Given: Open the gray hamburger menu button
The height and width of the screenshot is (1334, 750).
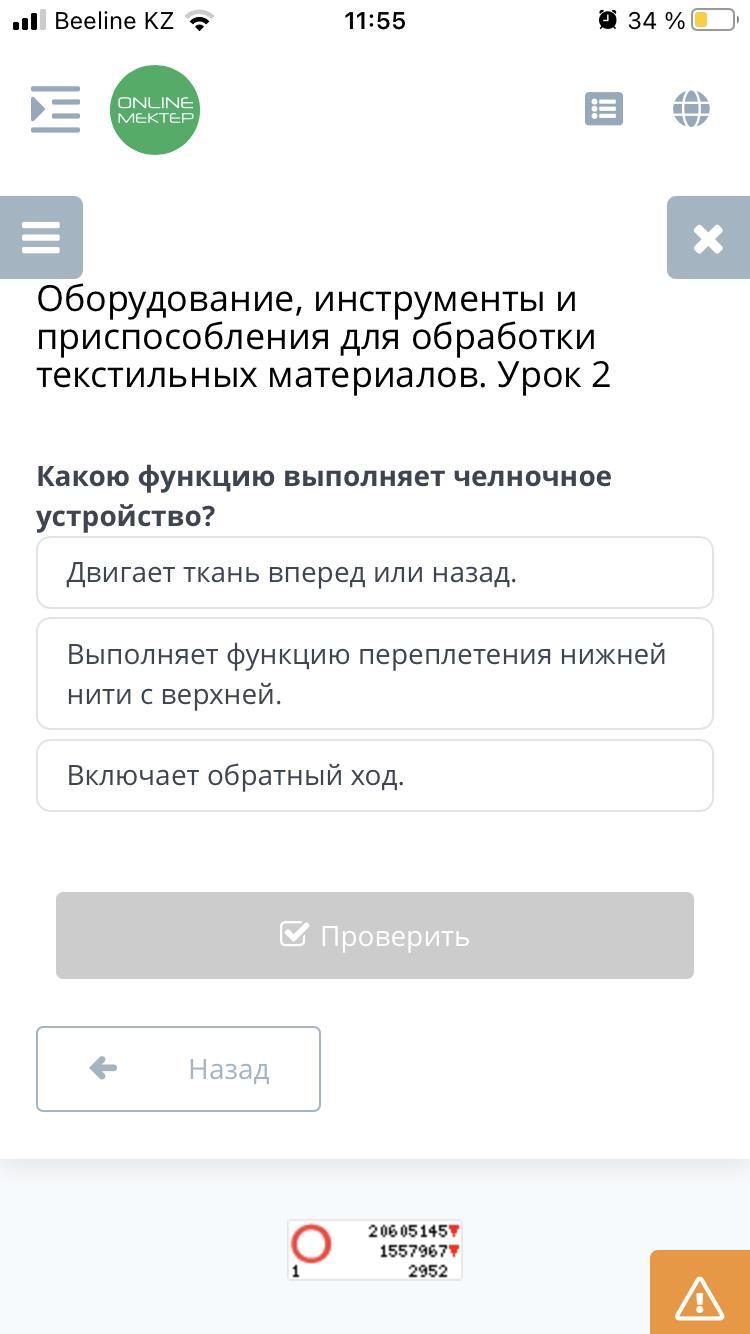Looking at the screenshot, I should [x=41, y=238].
